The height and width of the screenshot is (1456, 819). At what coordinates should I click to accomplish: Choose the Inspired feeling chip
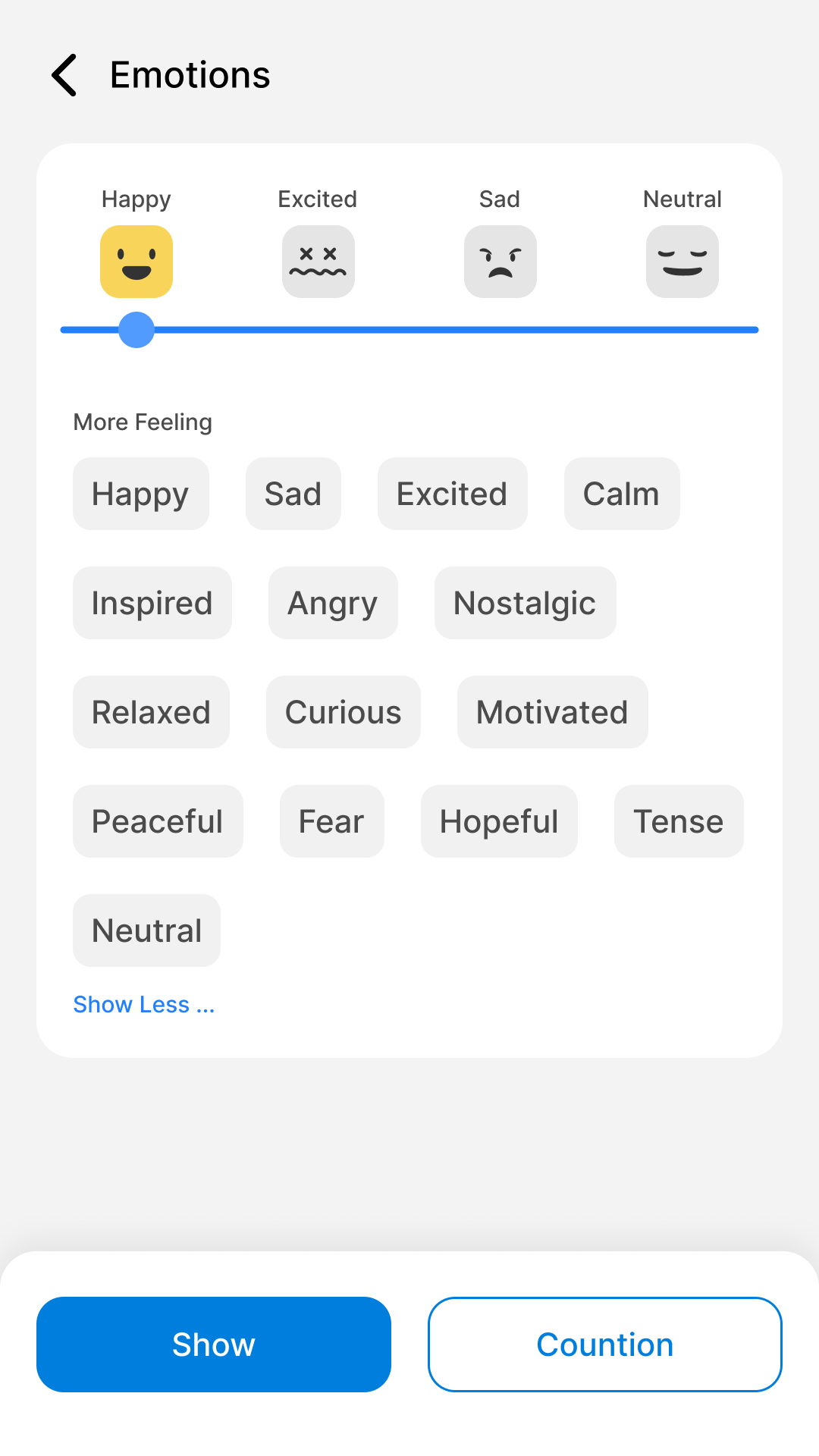coord(152,603)
